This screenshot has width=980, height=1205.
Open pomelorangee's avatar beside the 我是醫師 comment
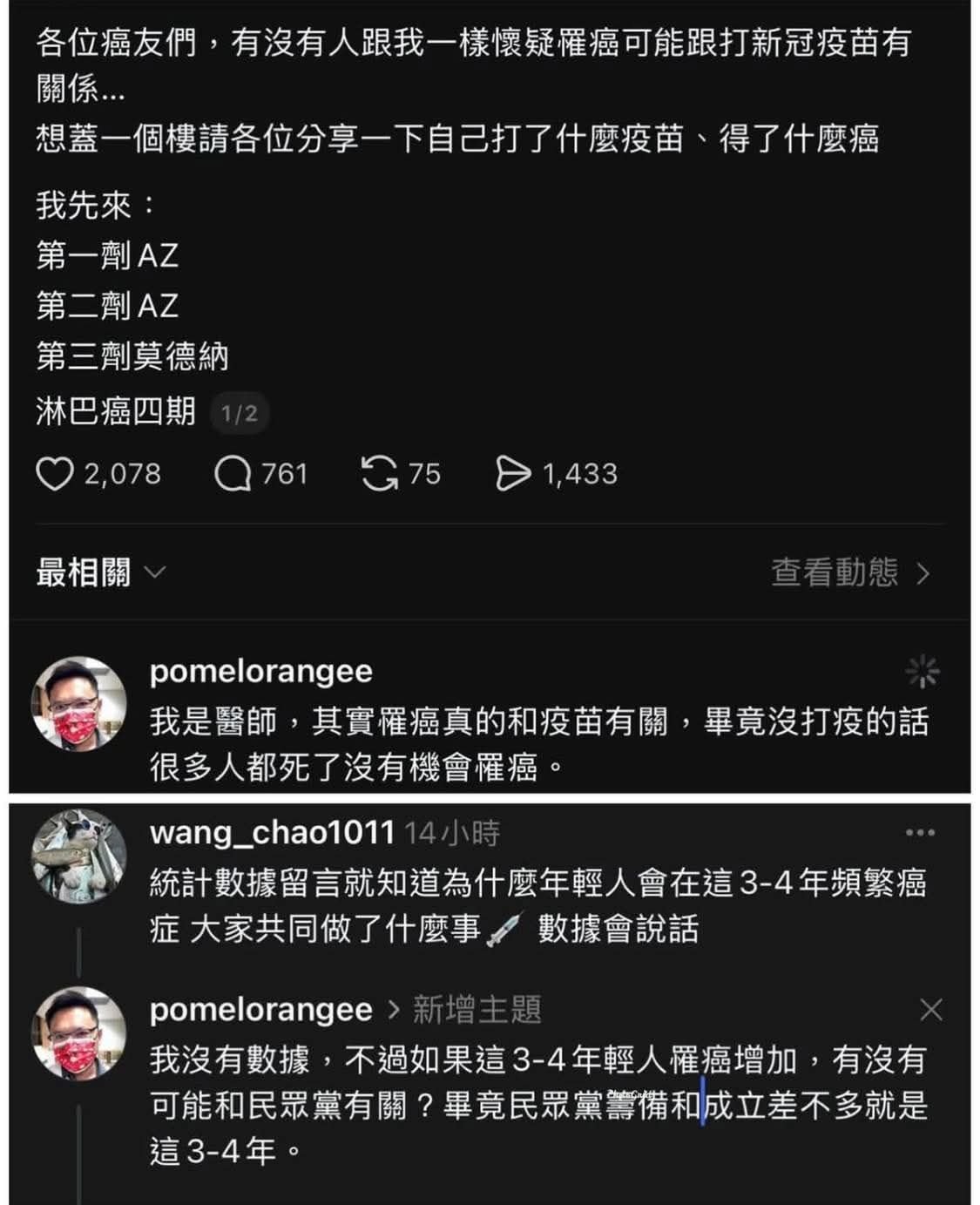[x=78, y=703]
